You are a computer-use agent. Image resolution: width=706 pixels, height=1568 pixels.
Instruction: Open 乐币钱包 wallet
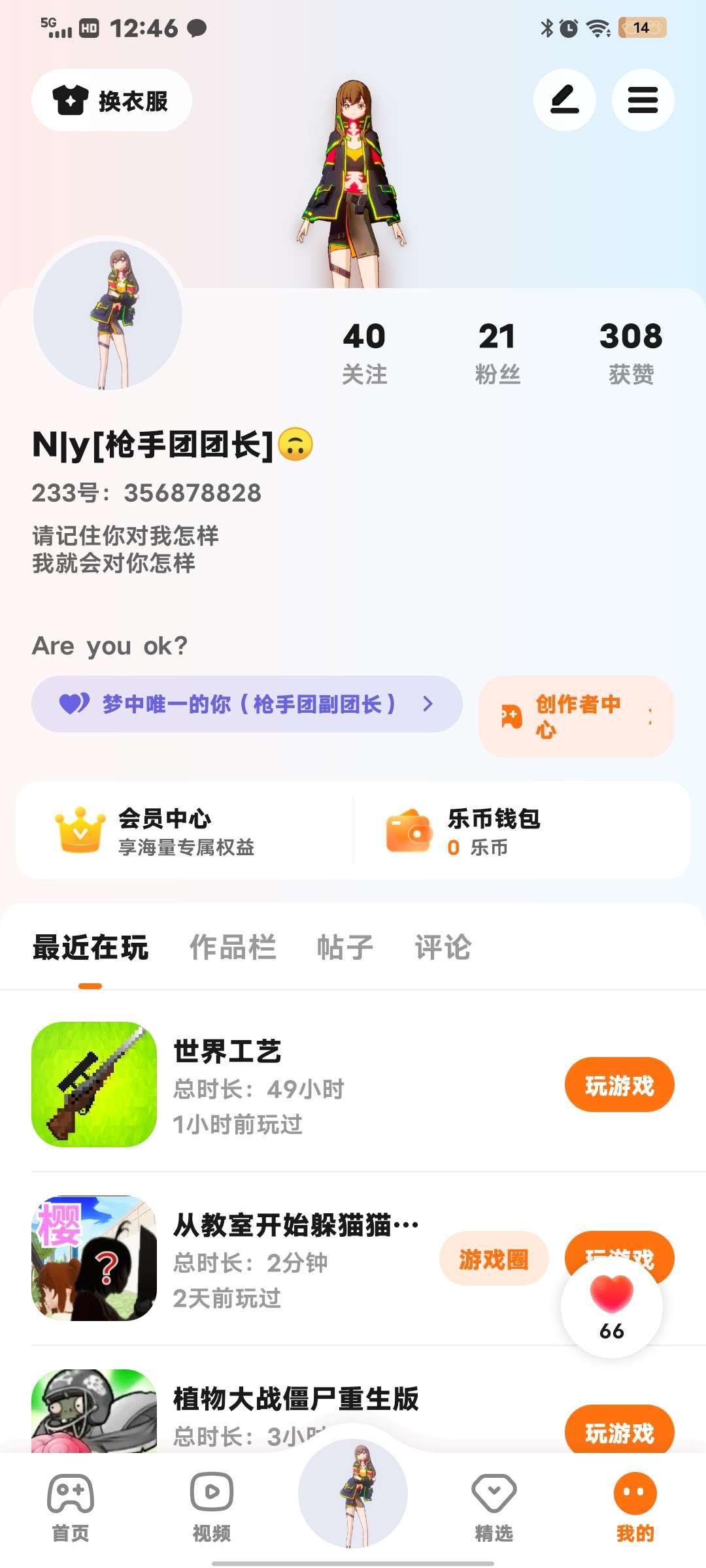494,831
